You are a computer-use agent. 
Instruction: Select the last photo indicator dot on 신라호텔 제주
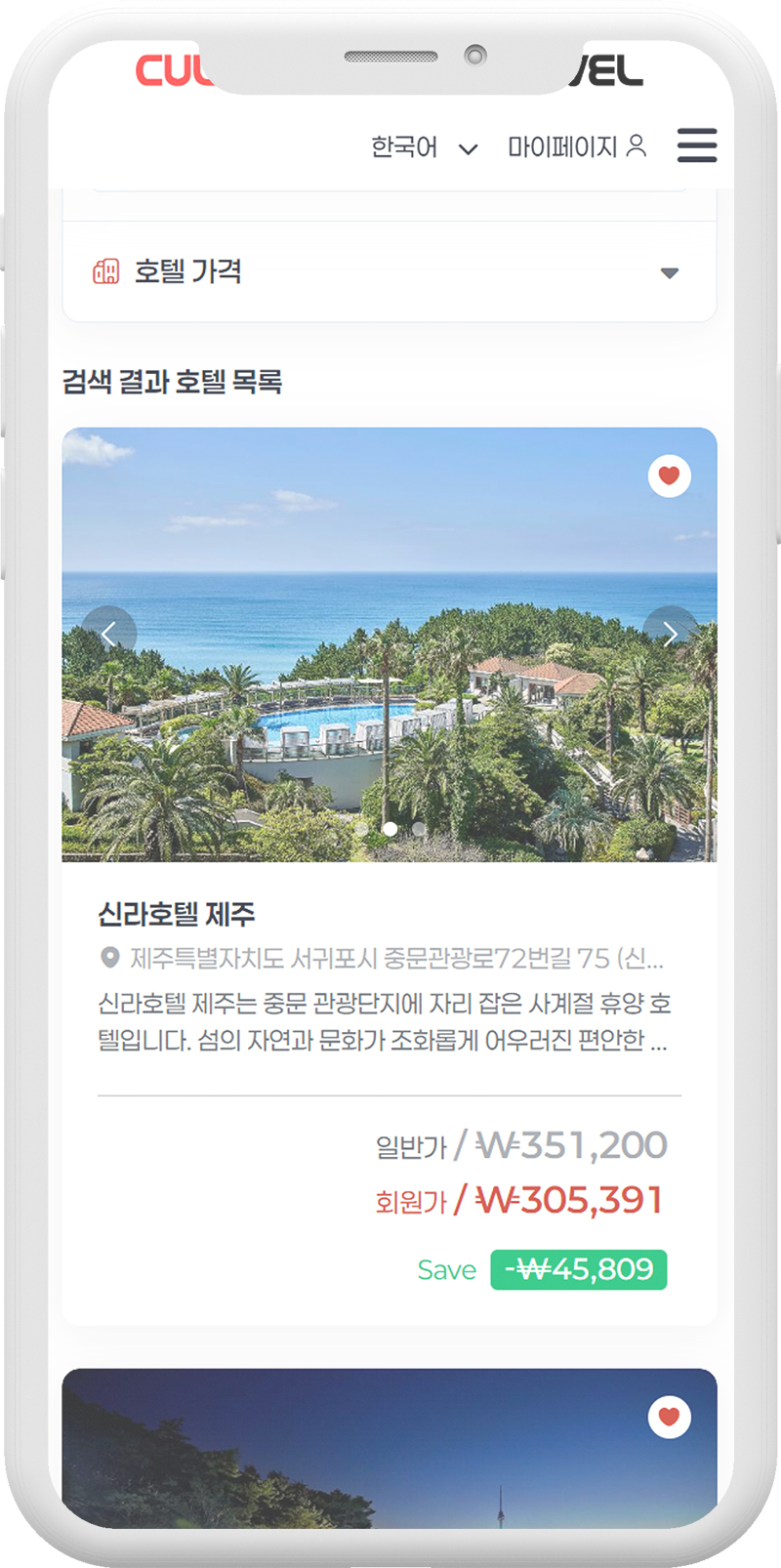419,829
